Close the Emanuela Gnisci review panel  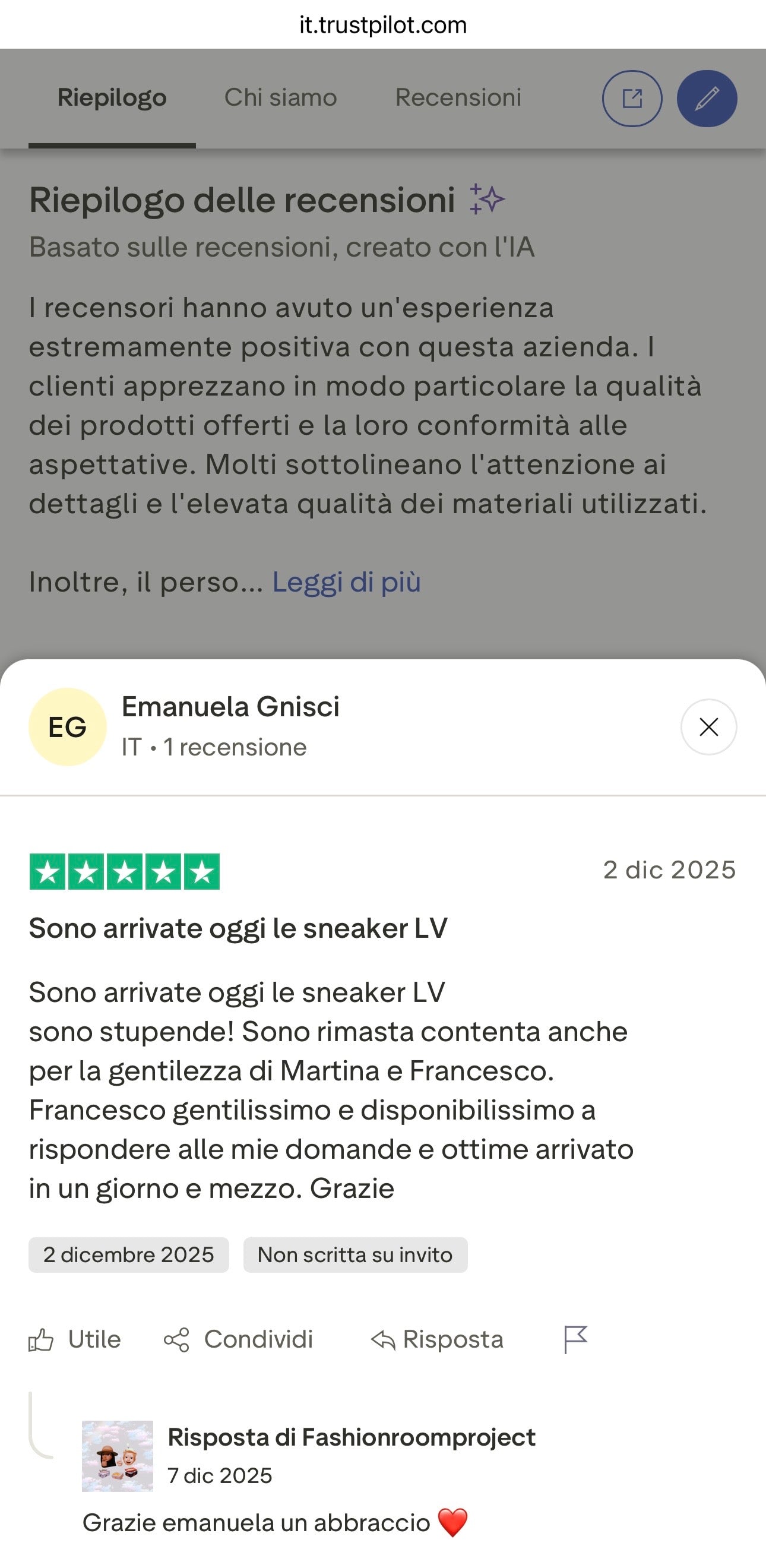(x=708, y=727)
